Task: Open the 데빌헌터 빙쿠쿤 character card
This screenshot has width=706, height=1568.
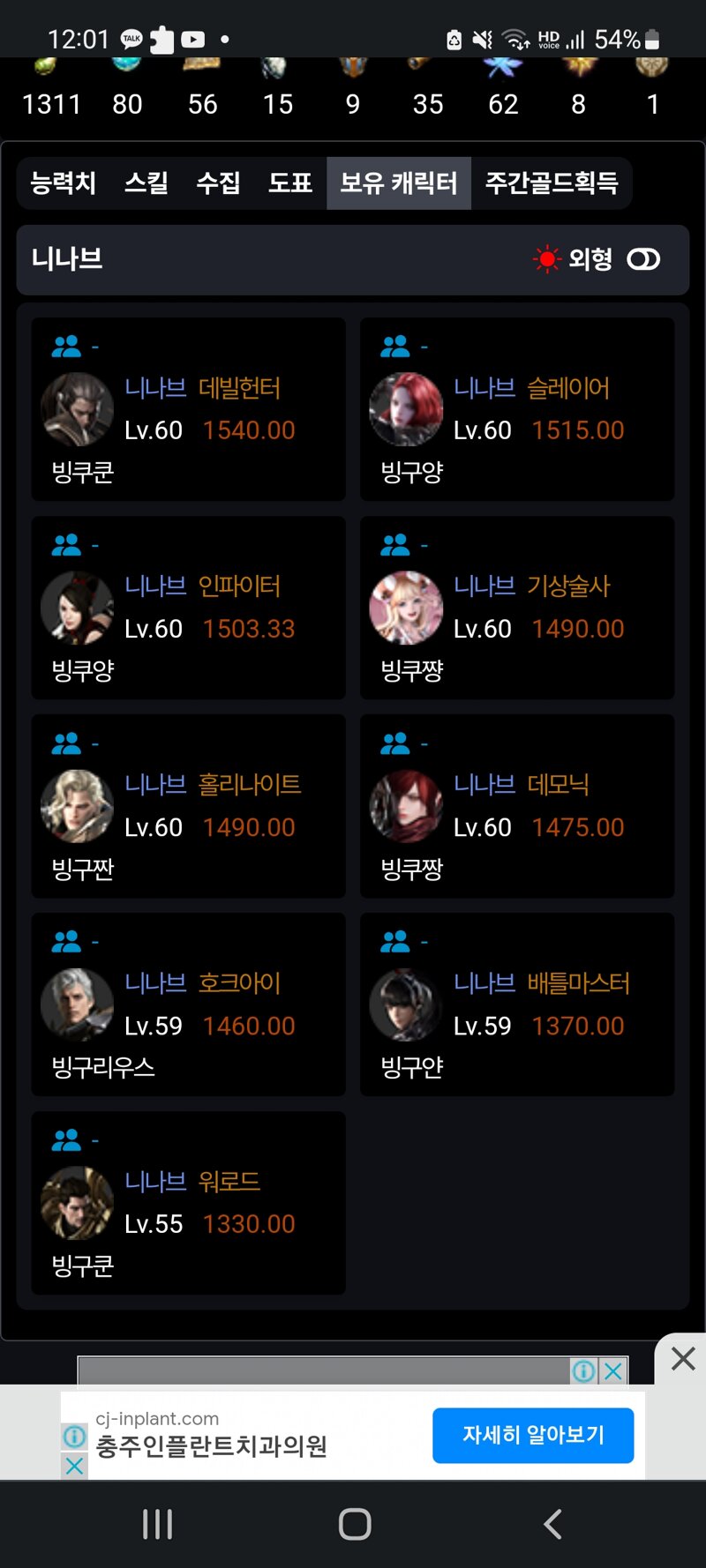Action: 188,409
